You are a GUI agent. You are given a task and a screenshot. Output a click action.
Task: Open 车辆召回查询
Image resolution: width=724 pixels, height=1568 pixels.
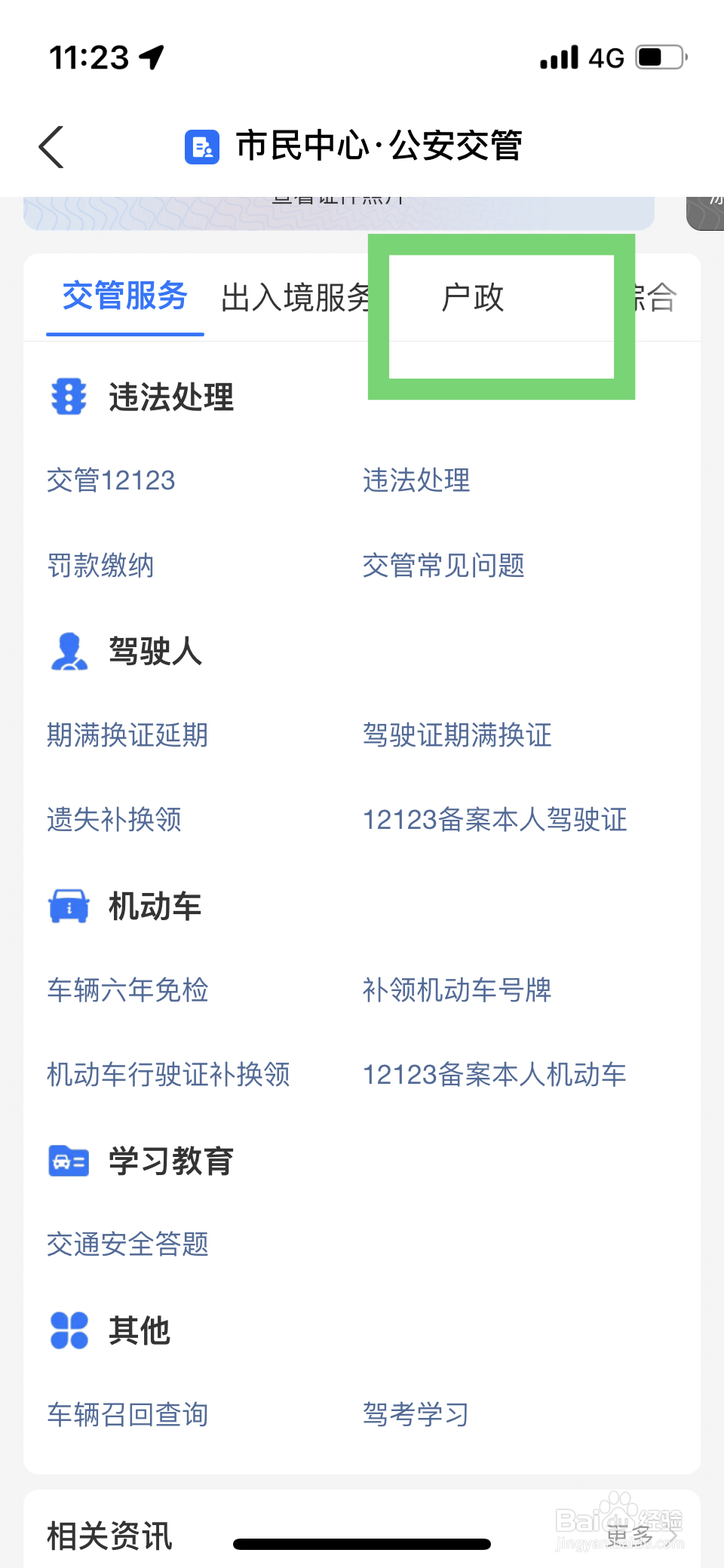127,1415
